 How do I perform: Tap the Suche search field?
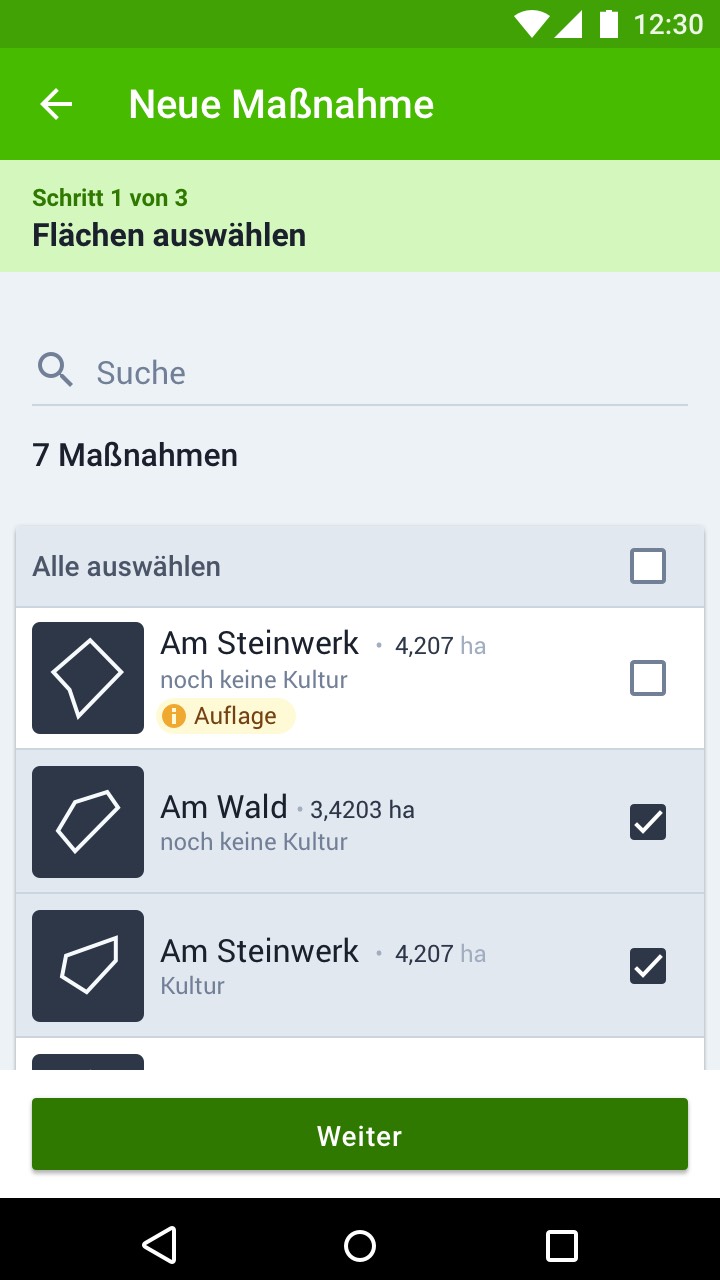coord(360,372)
